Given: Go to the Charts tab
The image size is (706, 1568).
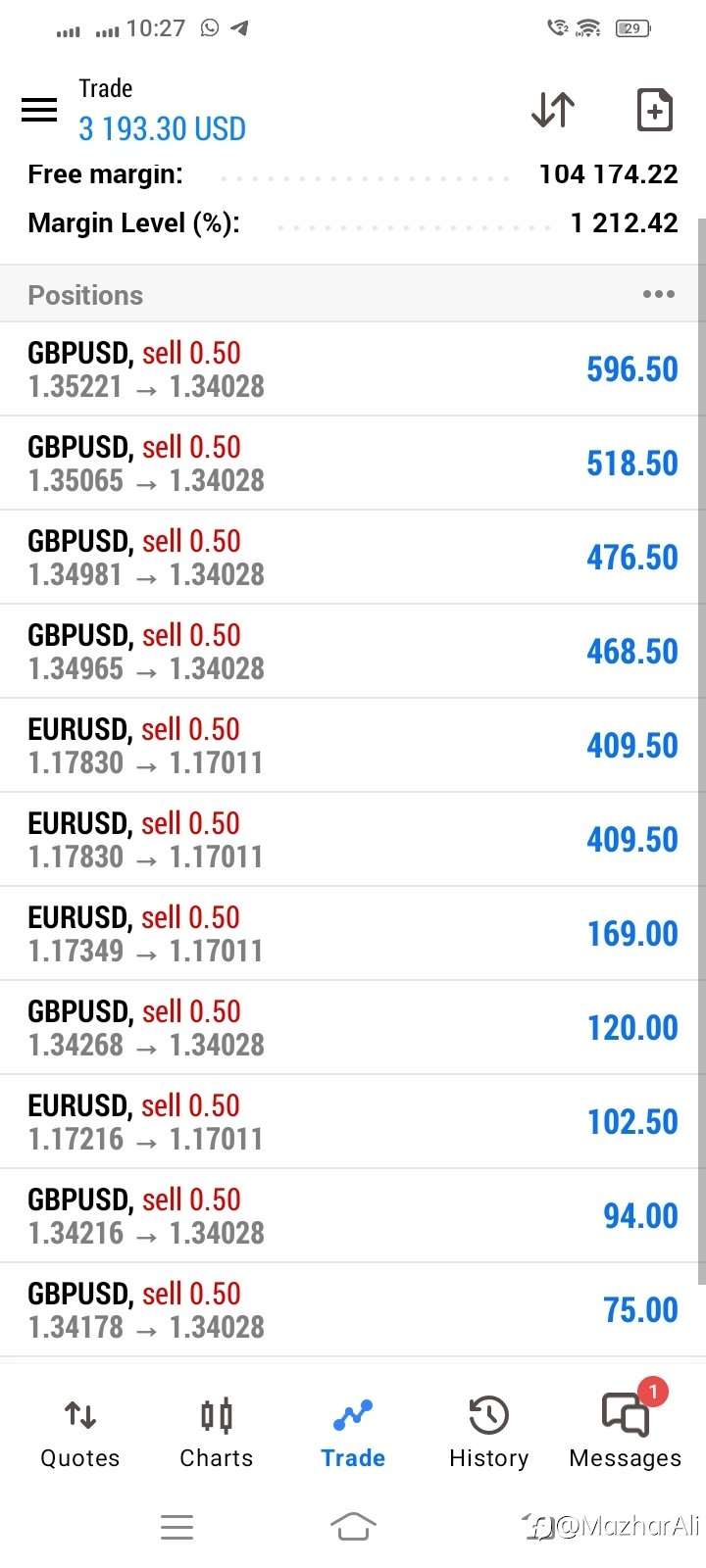Looking at the screenshot, I should (x=217, y=1433).
